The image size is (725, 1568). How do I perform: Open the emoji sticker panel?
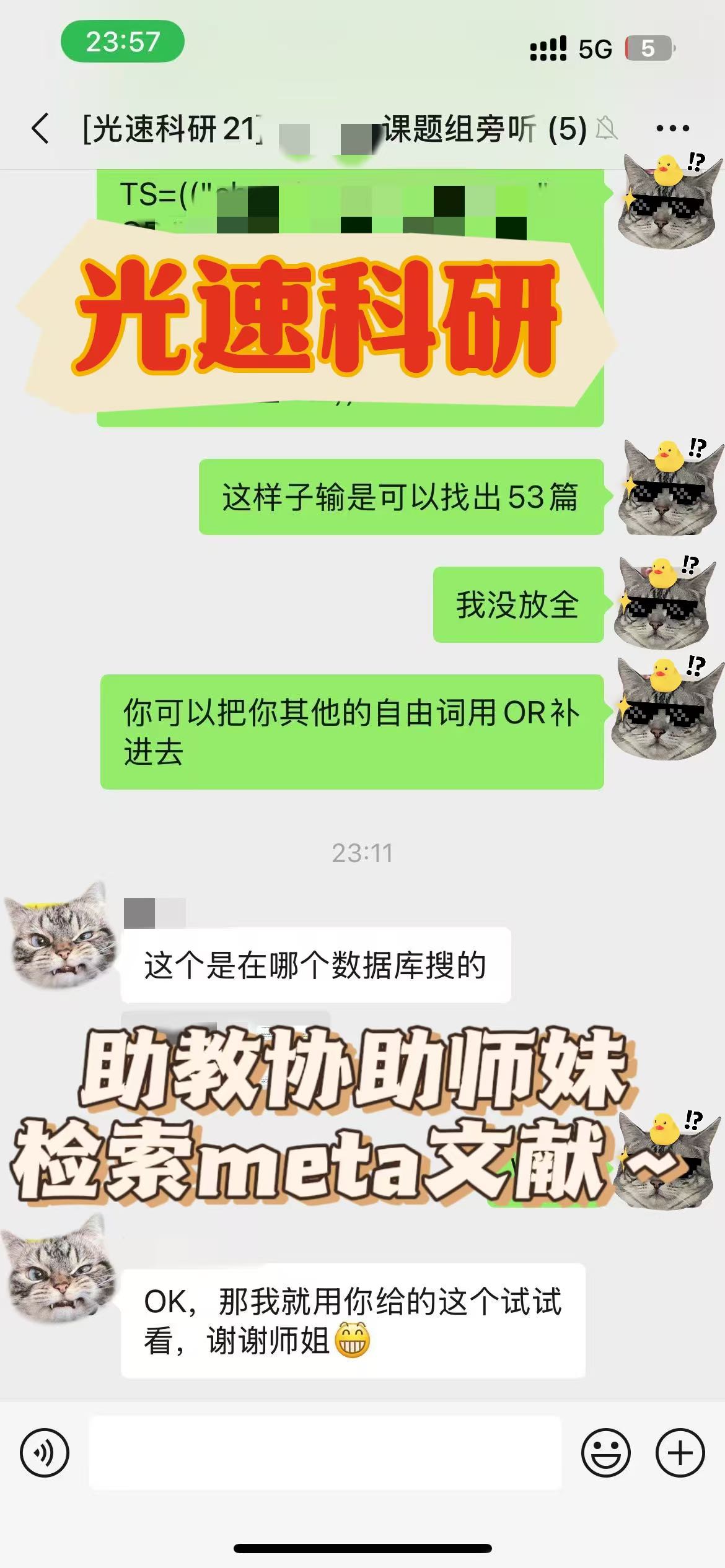tap(605, 1453)
